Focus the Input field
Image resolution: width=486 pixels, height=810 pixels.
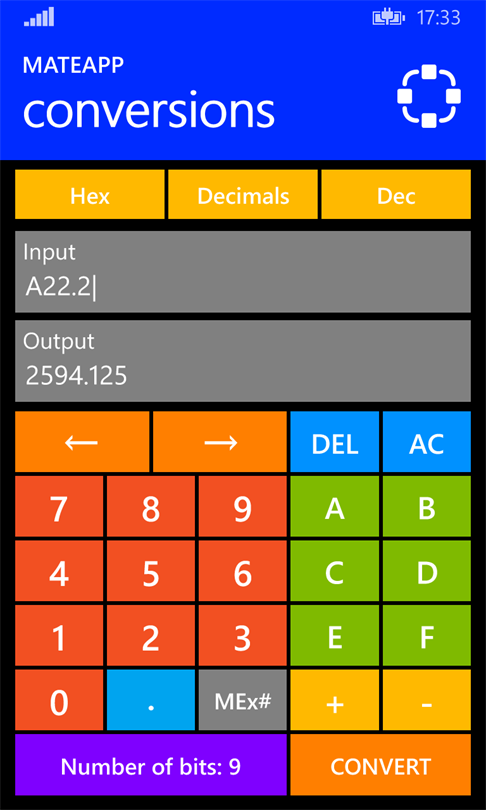click(243, 272)
